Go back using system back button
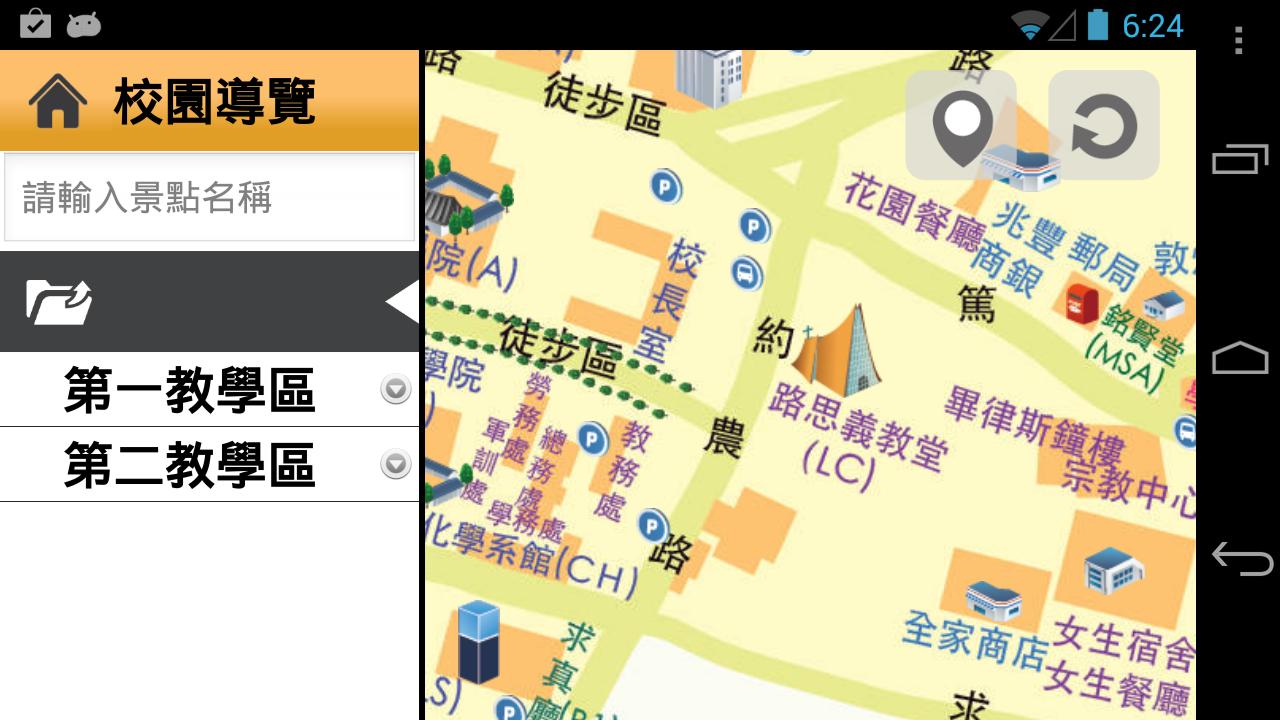The height and width of the screenshot is (720, 1280). tap(1240, 558)
